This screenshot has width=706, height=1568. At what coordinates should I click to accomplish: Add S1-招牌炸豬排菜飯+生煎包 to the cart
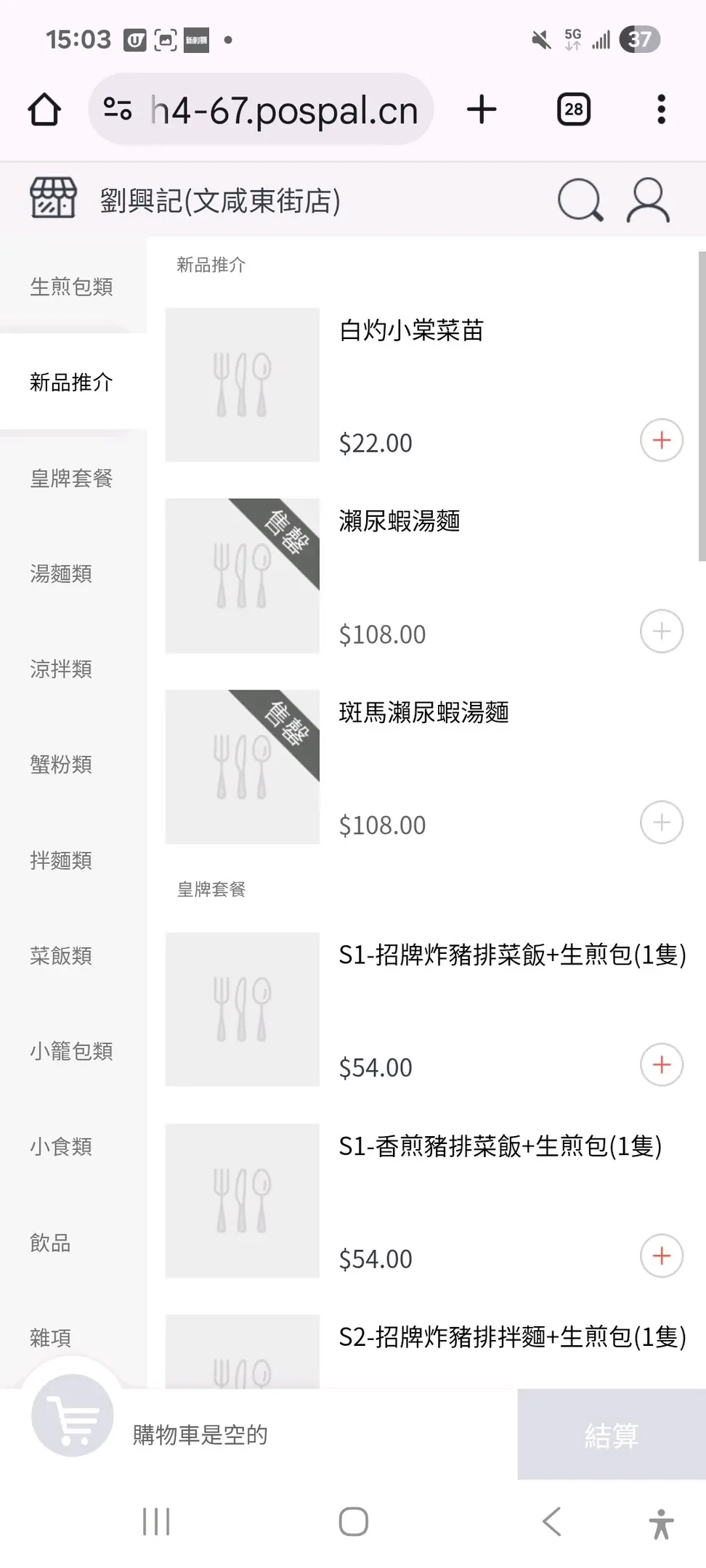661,1065
